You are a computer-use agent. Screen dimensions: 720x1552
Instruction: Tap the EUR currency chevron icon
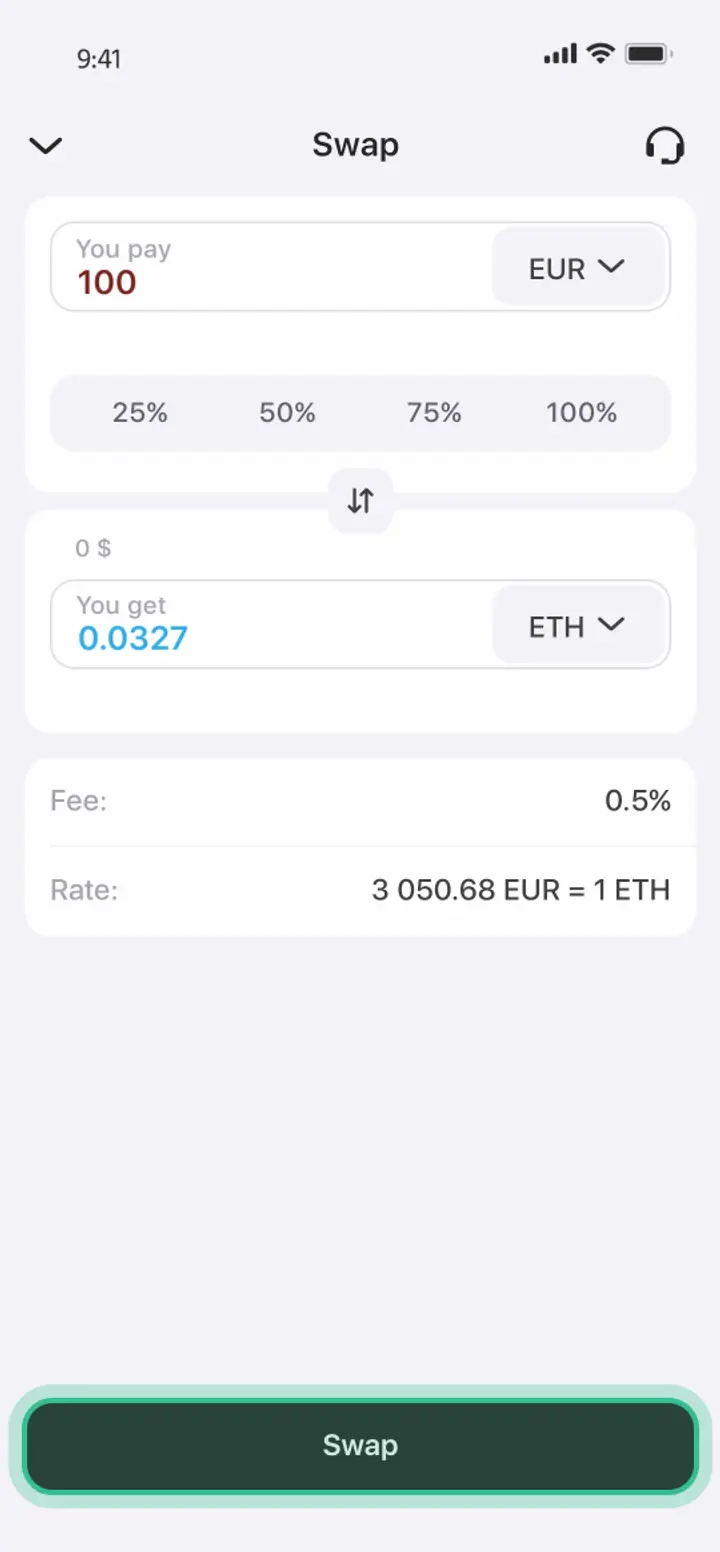click(614, 267)
